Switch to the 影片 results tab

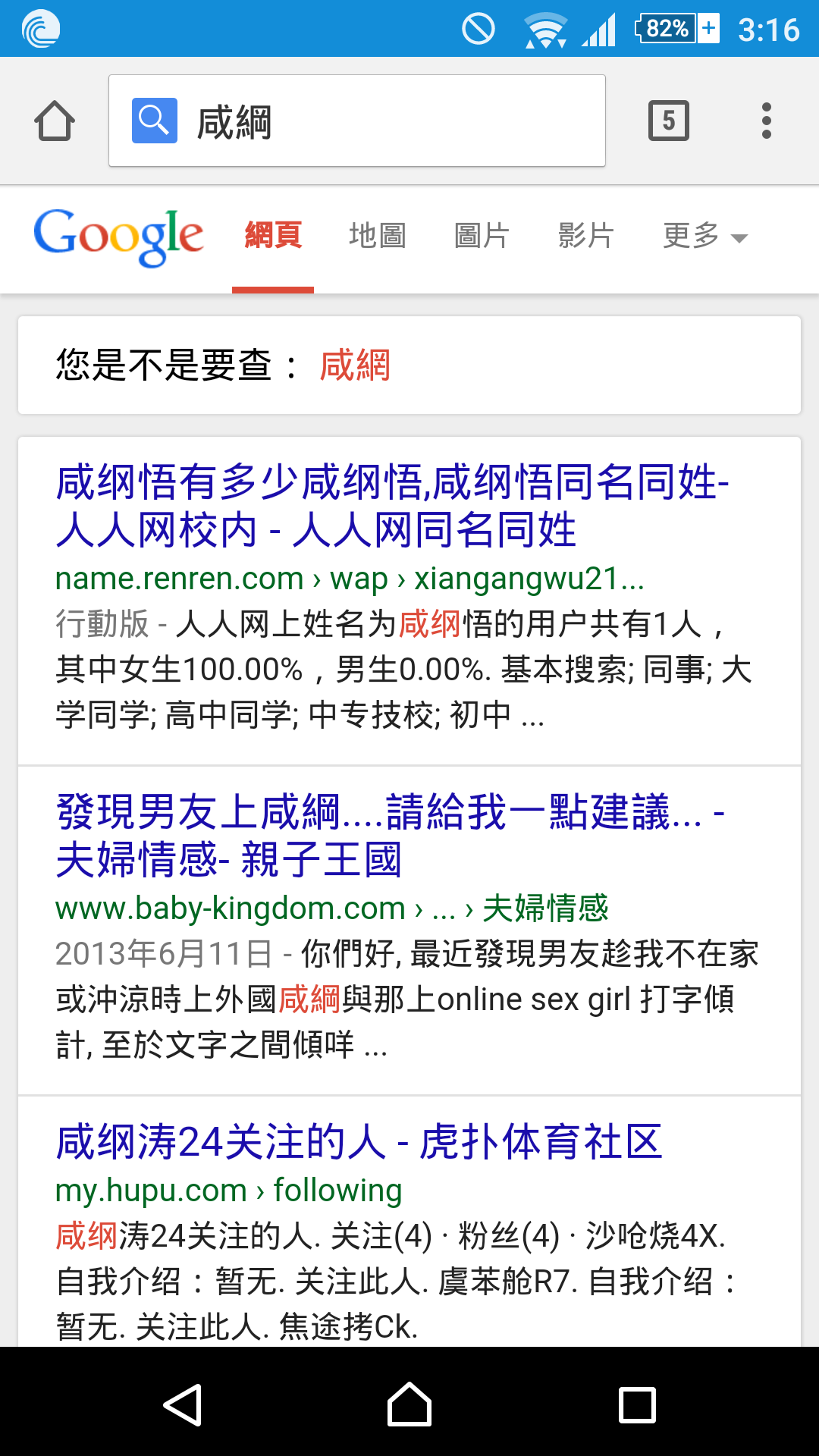(585, 236)
